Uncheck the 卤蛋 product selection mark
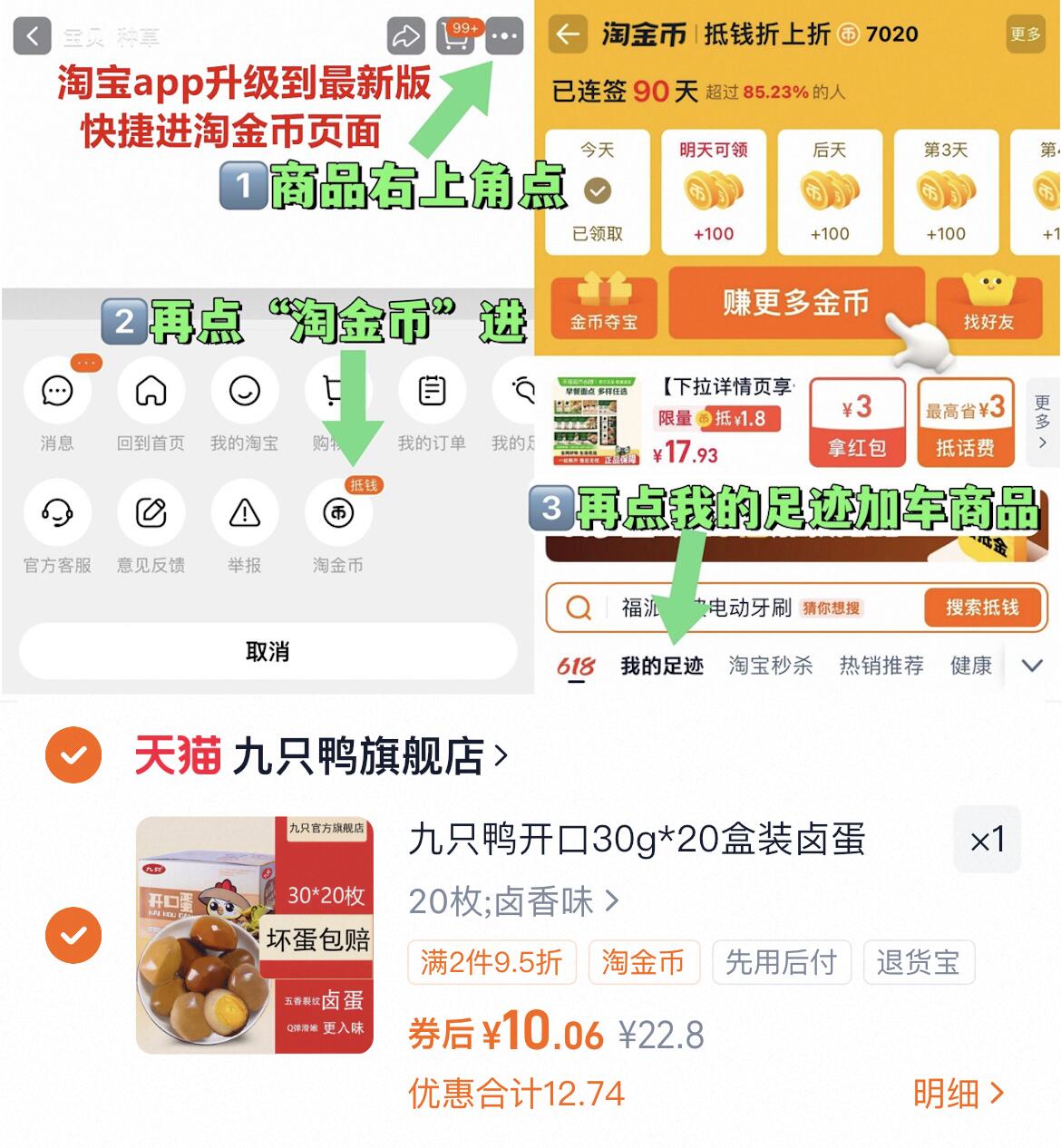The height and width of the screenshot is (1148, 1061). [73, 934]
